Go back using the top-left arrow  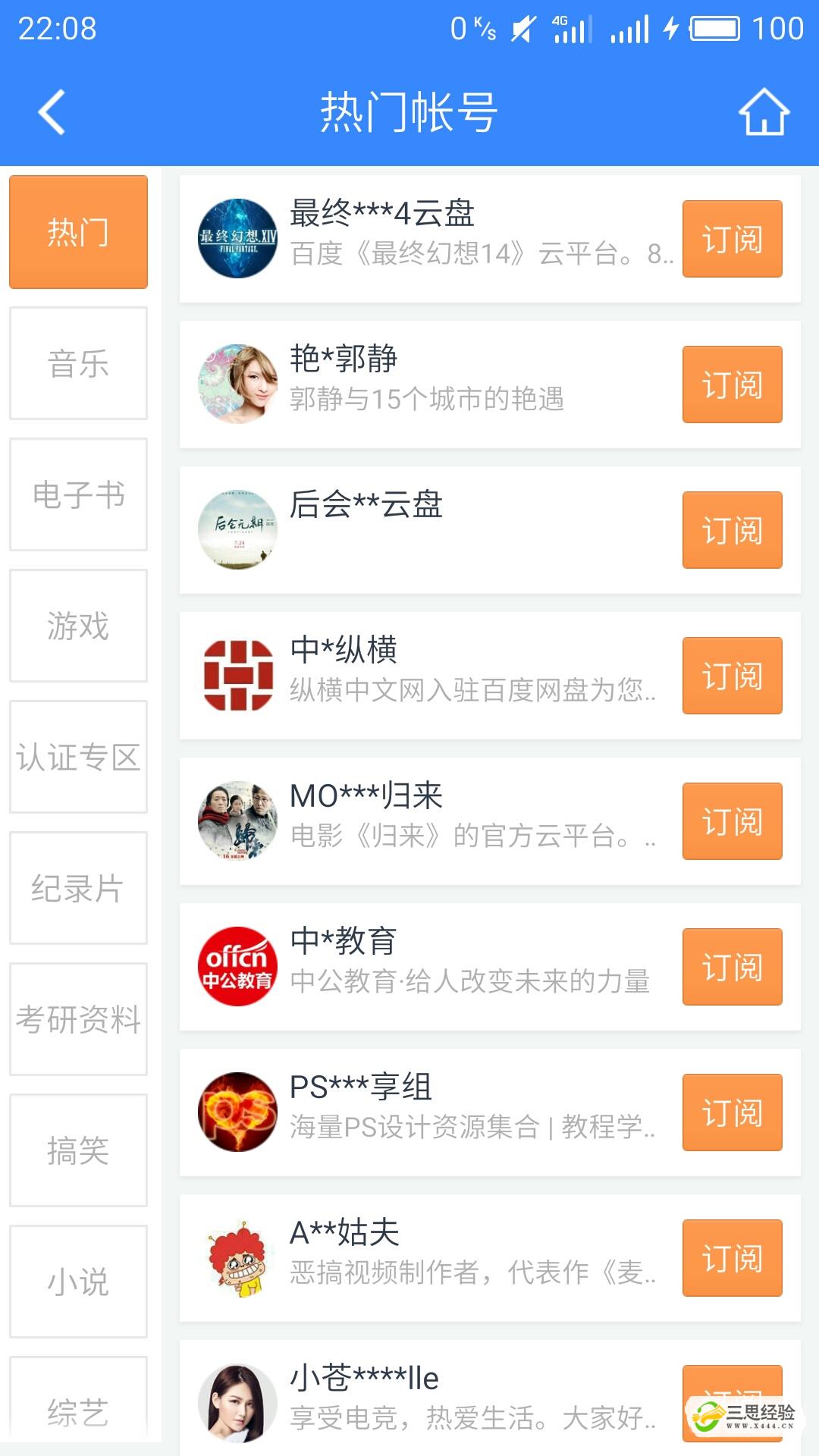click(52, 112)
